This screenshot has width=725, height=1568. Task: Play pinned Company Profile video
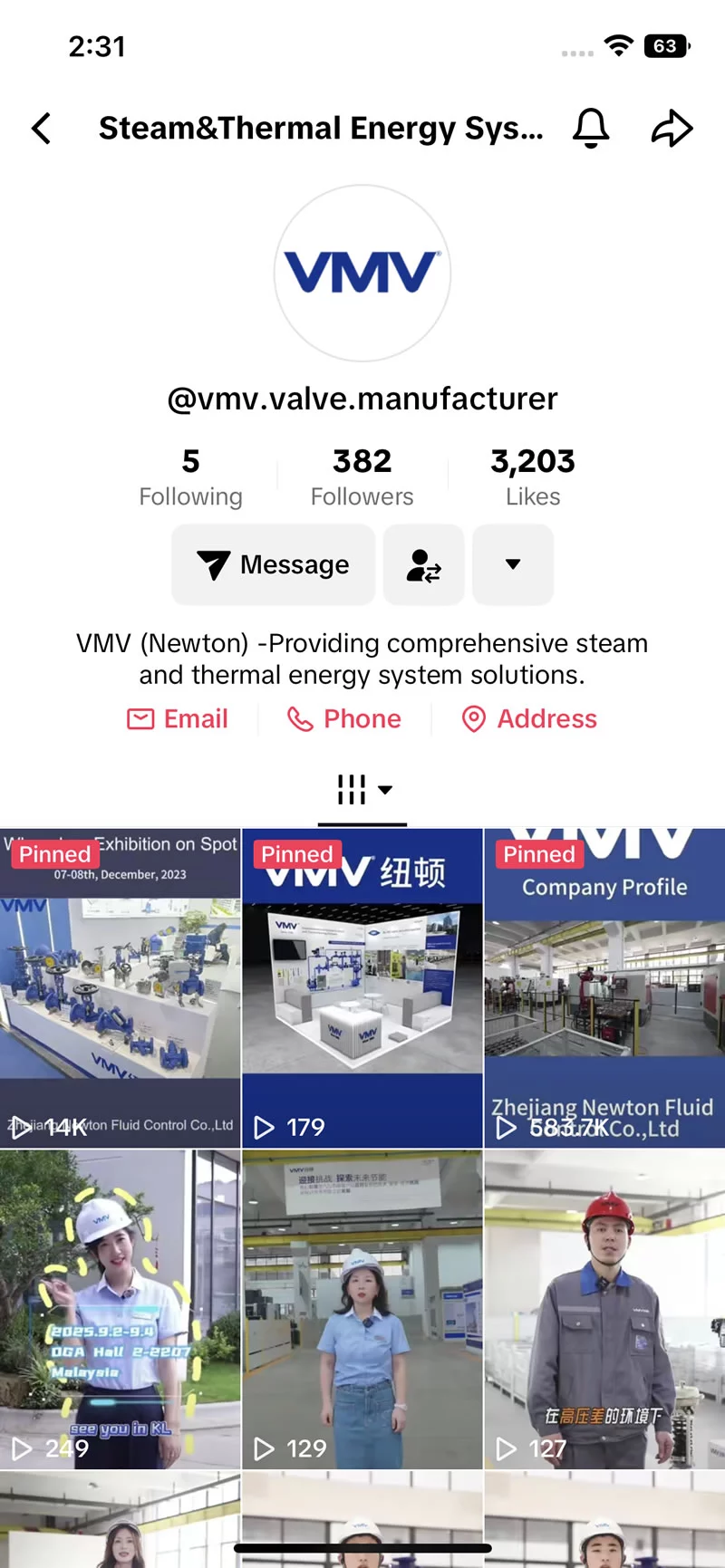point(604,989)
